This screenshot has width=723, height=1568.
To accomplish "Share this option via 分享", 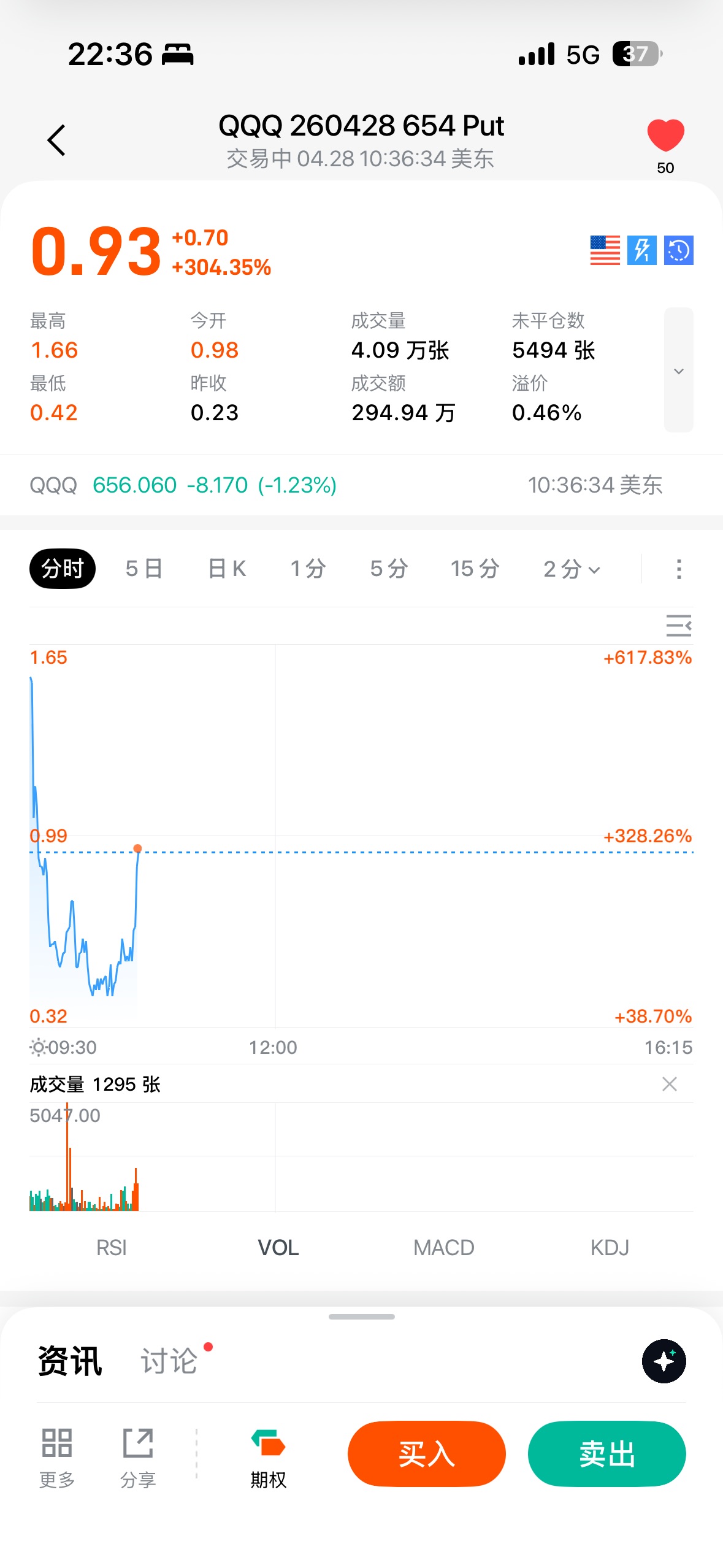I will tap(138, 1458).
